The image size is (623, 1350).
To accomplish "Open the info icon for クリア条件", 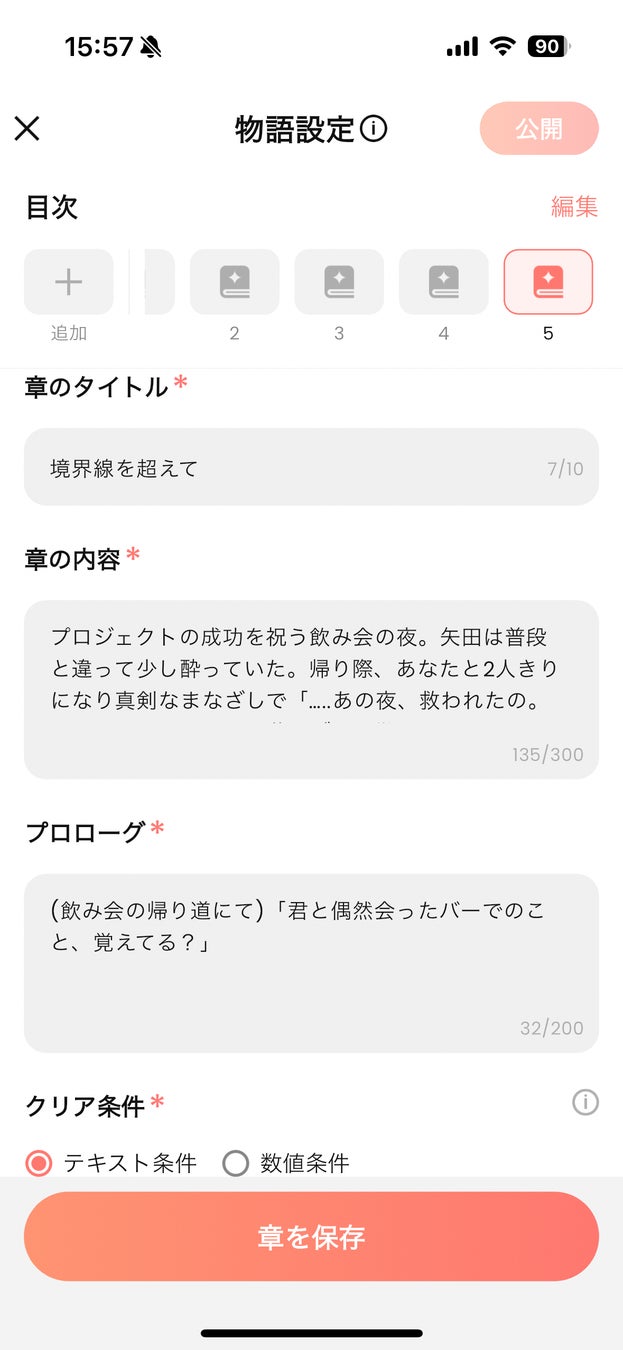I will (585, 1103).
